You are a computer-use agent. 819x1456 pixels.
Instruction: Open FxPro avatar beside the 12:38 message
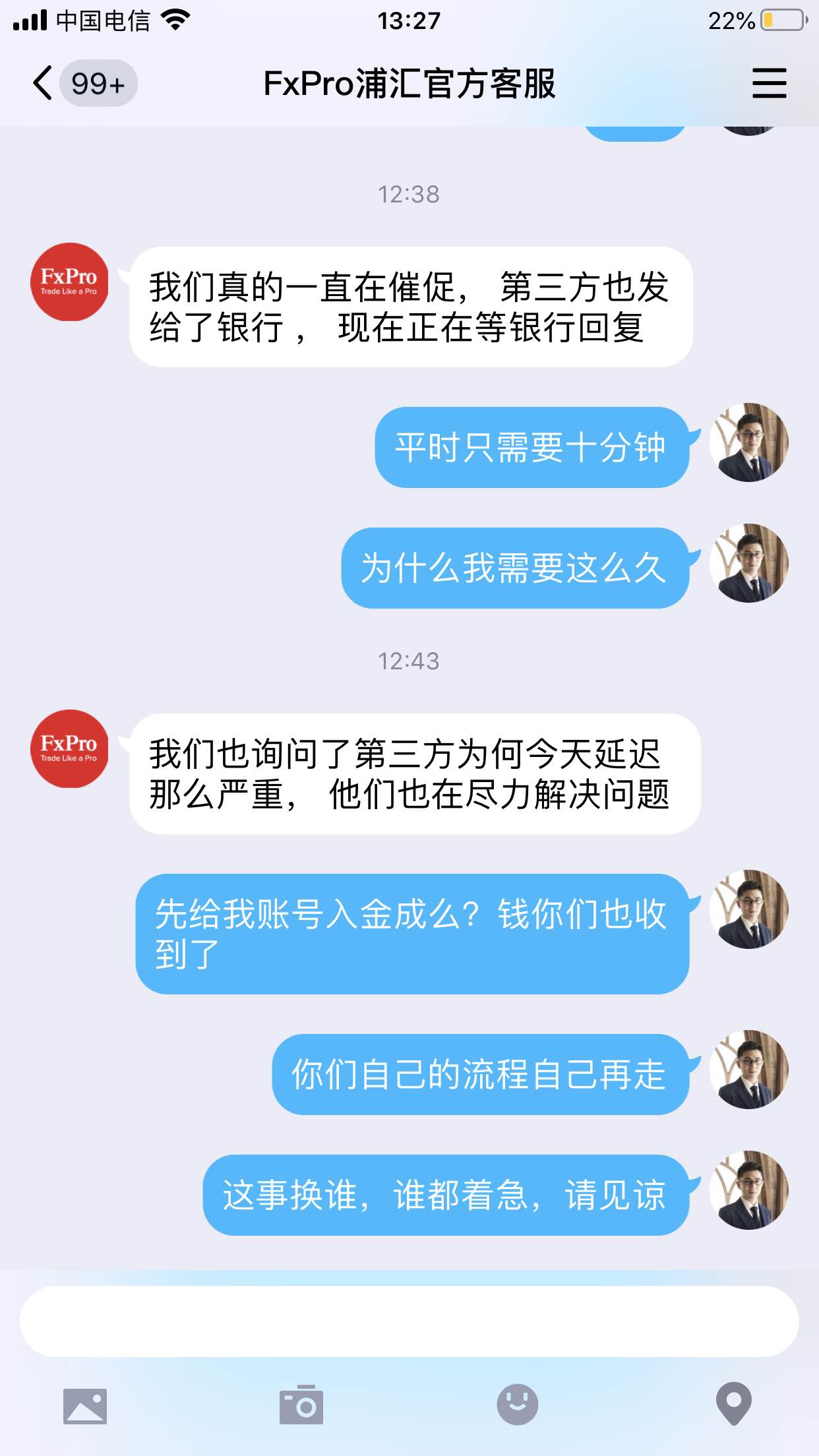[70, 282]
